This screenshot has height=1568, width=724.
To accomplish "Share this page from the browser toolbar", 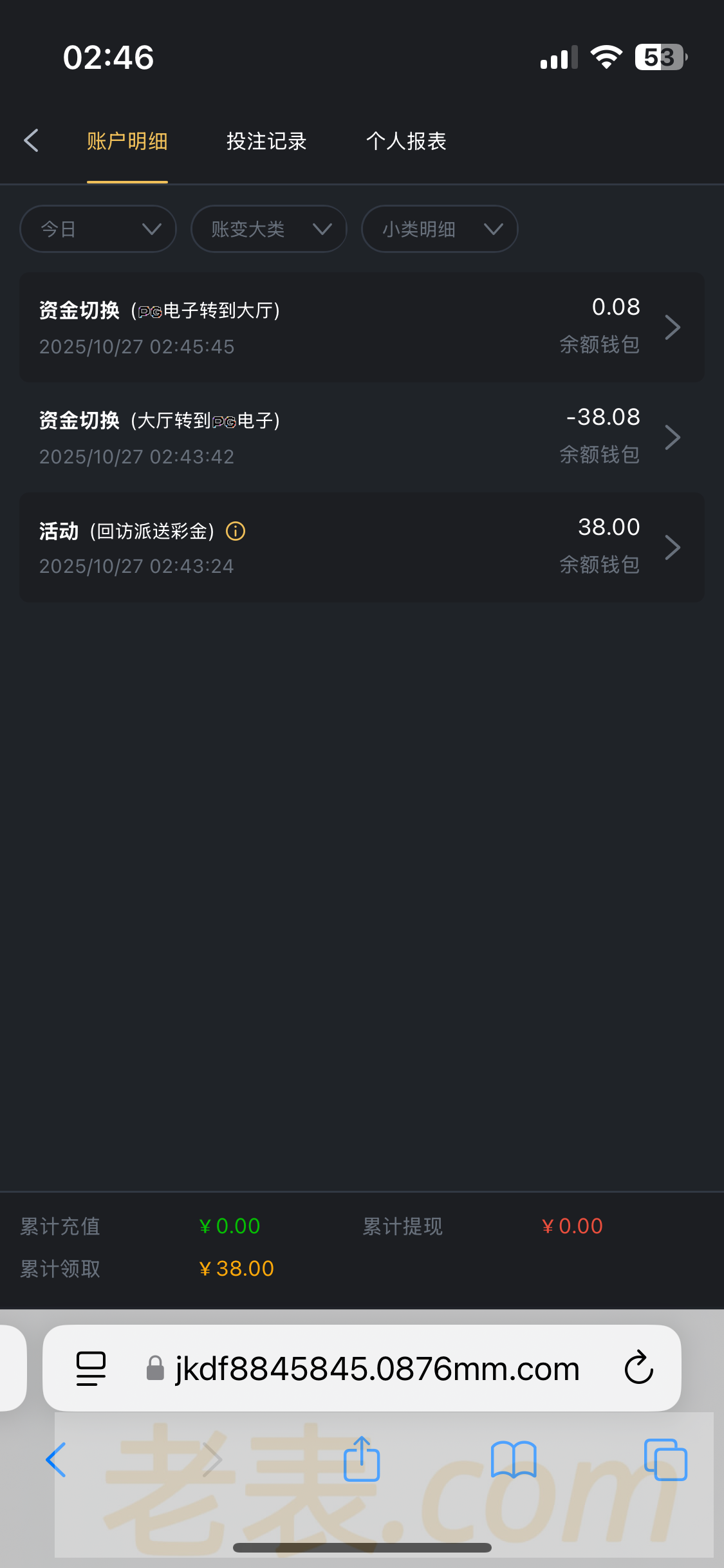I will pyautogui.click(x=362, y=1459).
